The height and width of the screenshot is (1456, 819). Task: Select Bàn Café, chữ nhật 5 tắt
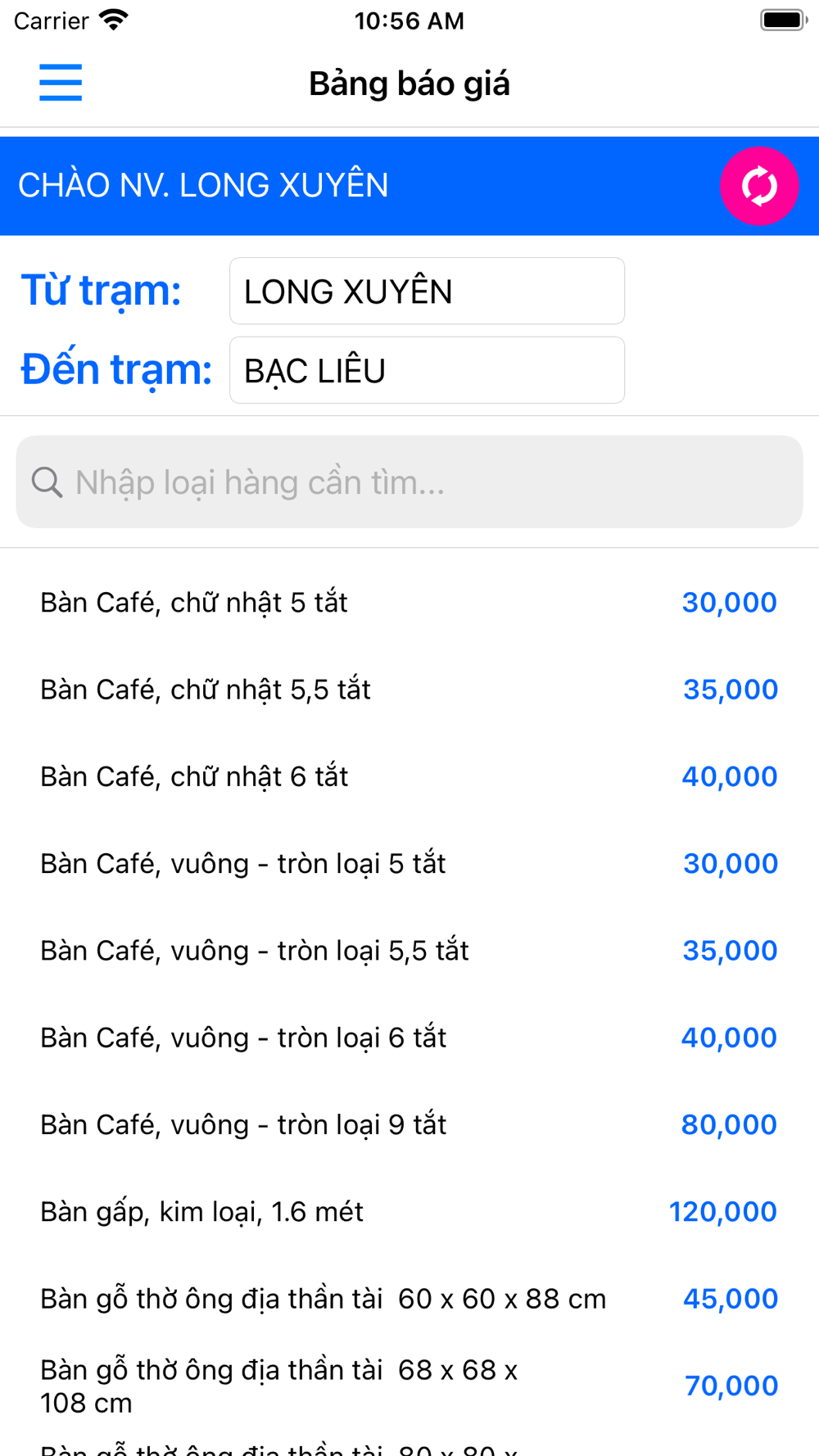tap(409, 603)
